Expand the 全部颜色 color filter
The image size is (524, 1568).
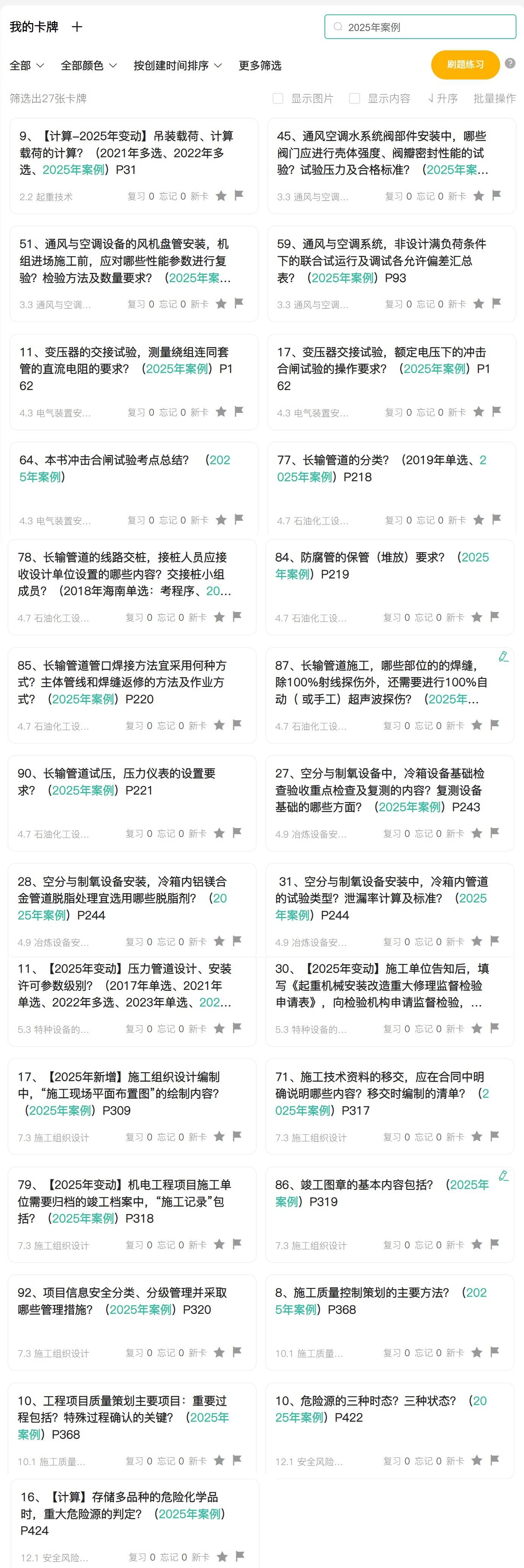[x=89, y=65]
